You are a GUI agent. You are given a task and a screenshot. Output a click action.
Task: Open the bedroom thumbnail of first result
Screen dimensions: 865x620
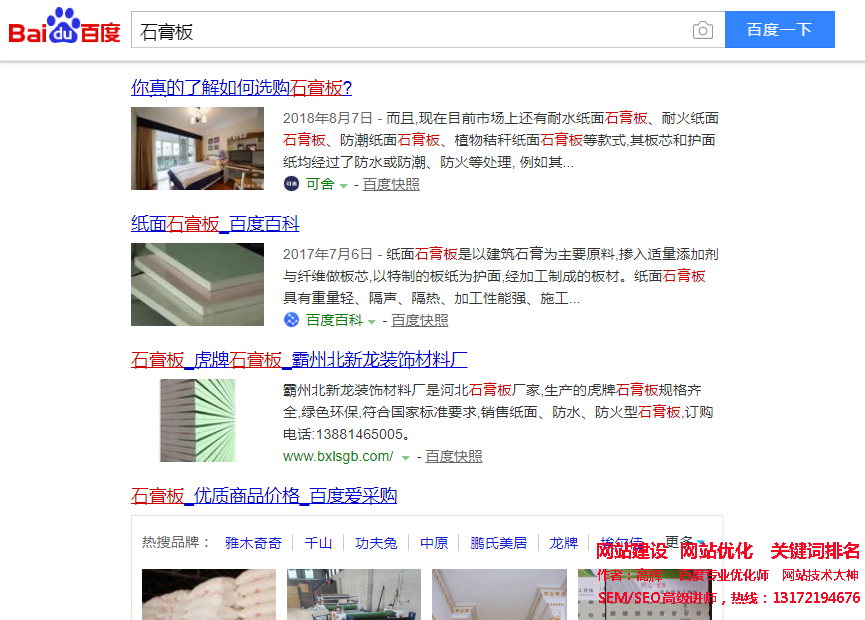pyautogui.click(x=197, y=148)
